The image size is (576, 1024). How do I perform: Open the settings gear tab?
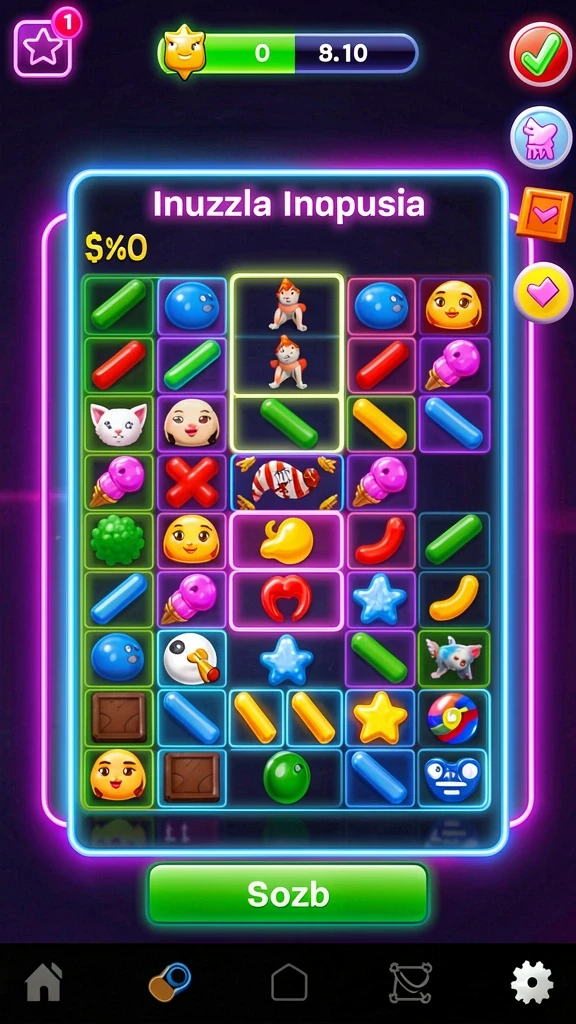(x=532, y=982)
